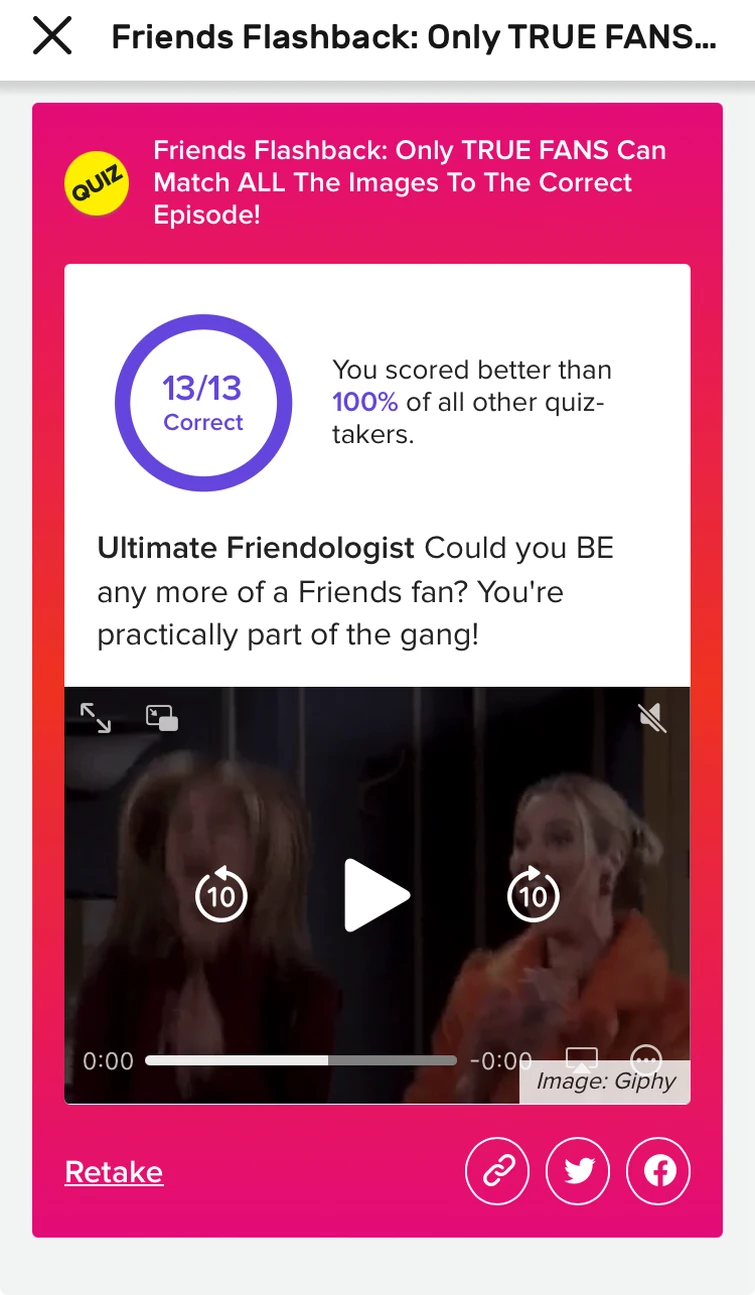Retake the Friends quiz

(x=114, y=1172)
